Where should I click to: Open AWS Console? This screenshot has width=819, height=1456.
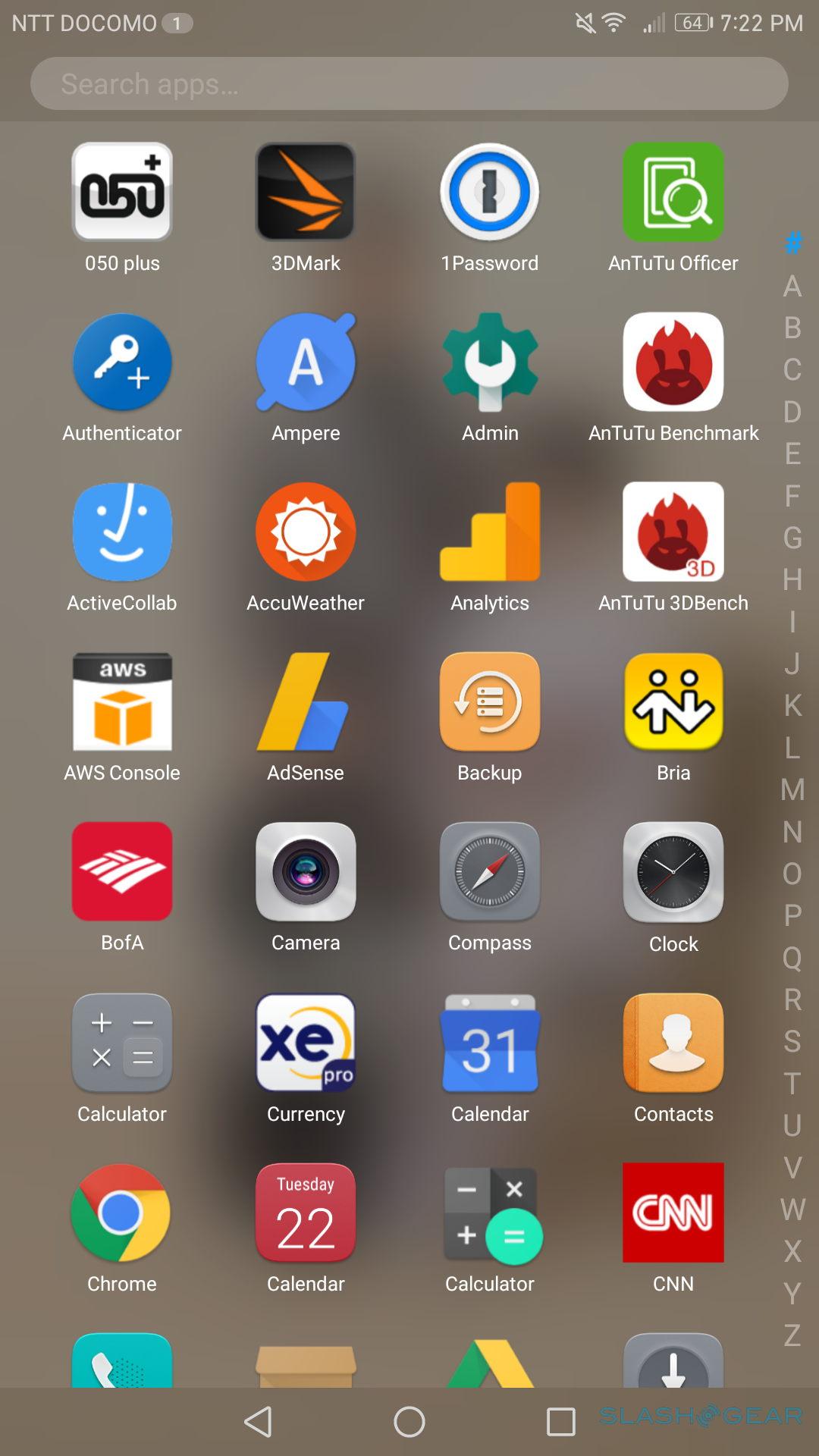122,702
